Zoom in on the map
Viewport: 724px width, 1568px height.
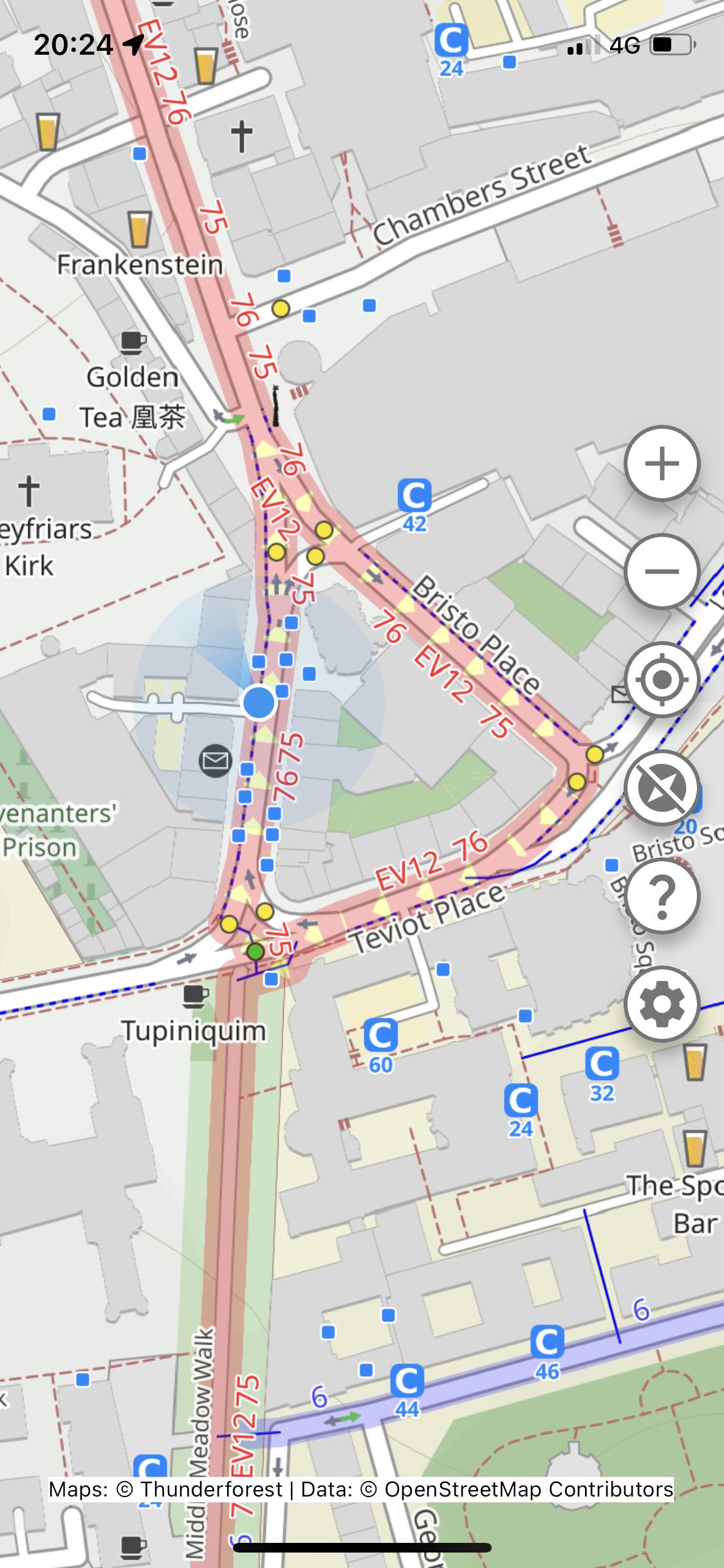[x=662, y=463]
